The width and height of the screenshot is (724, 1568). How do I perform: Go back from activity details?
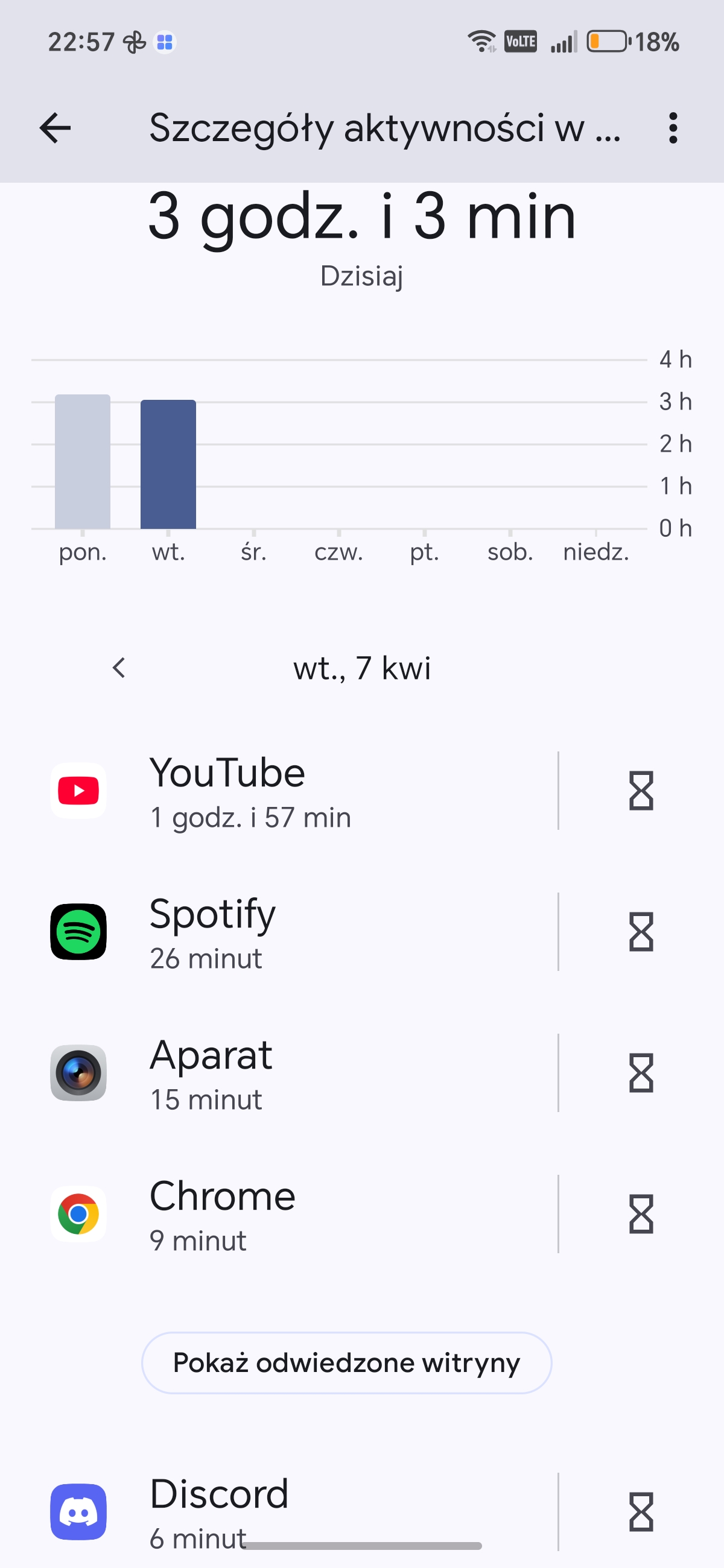56,128
